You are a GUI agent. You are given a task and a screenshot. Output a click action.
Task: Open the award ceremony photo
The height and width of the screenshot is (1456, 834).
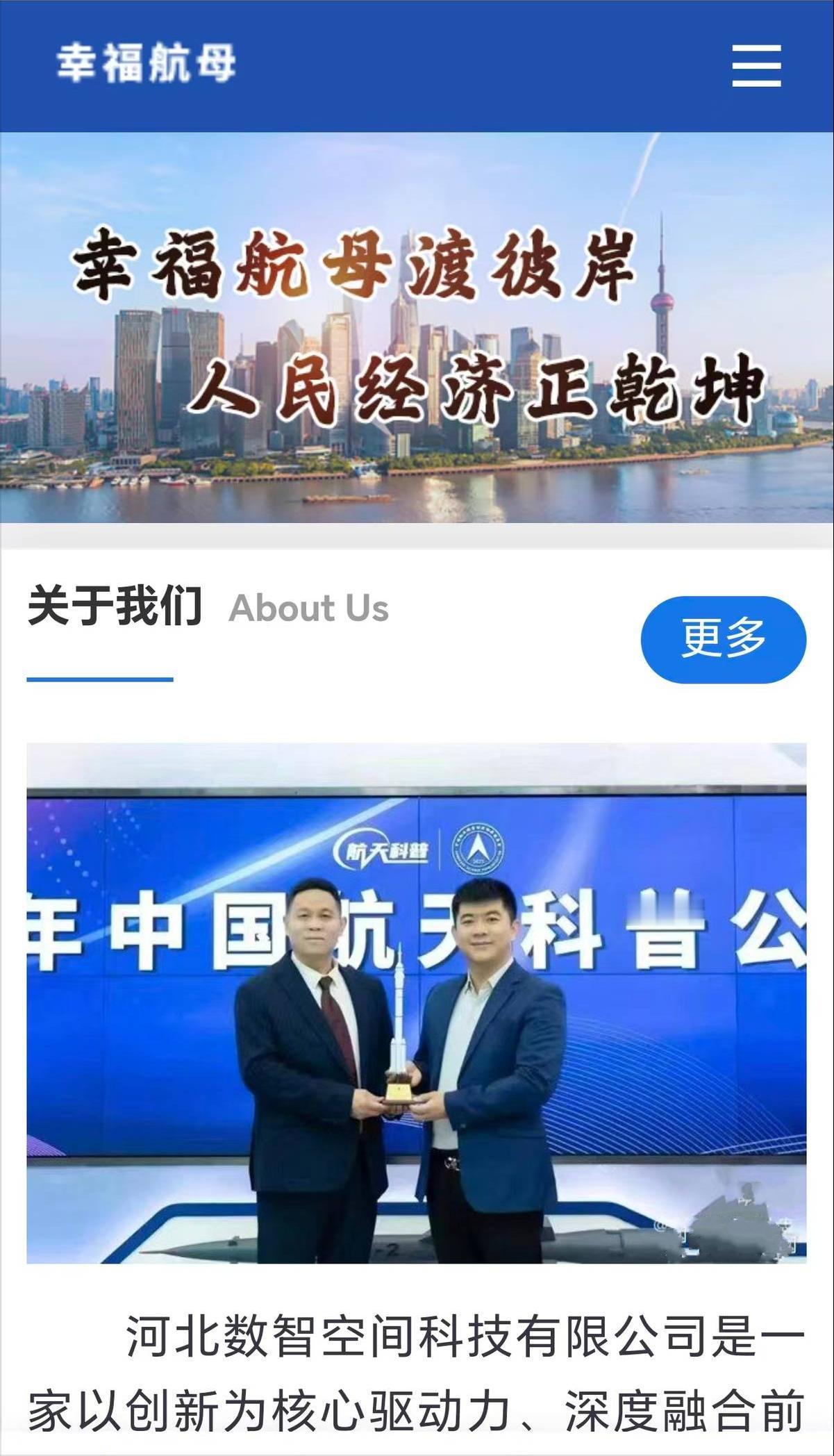tap(417, 1007)
